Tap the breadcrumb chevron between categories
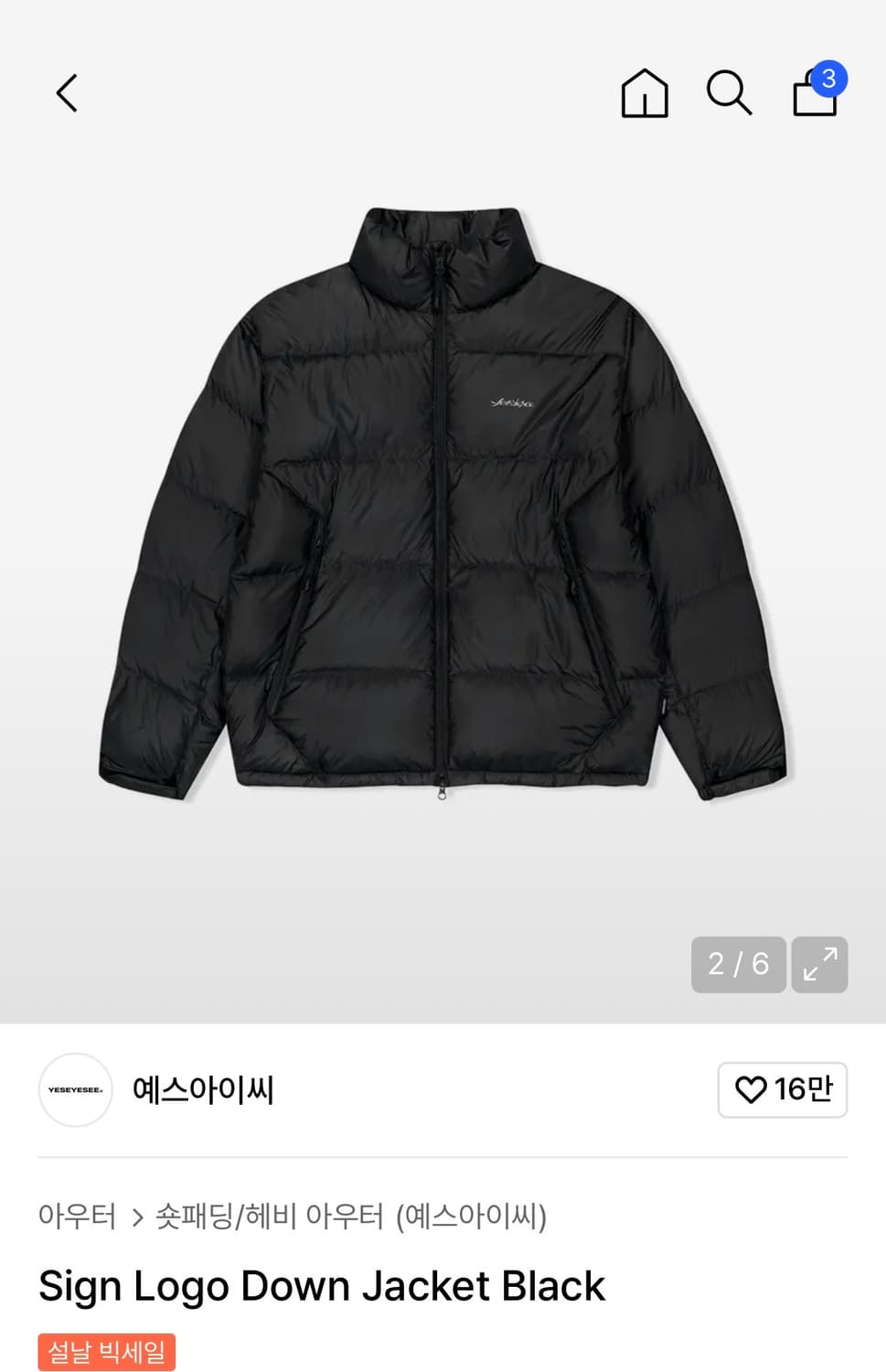The height and width of the screenshot is (1372, 886). (139, 1217)
